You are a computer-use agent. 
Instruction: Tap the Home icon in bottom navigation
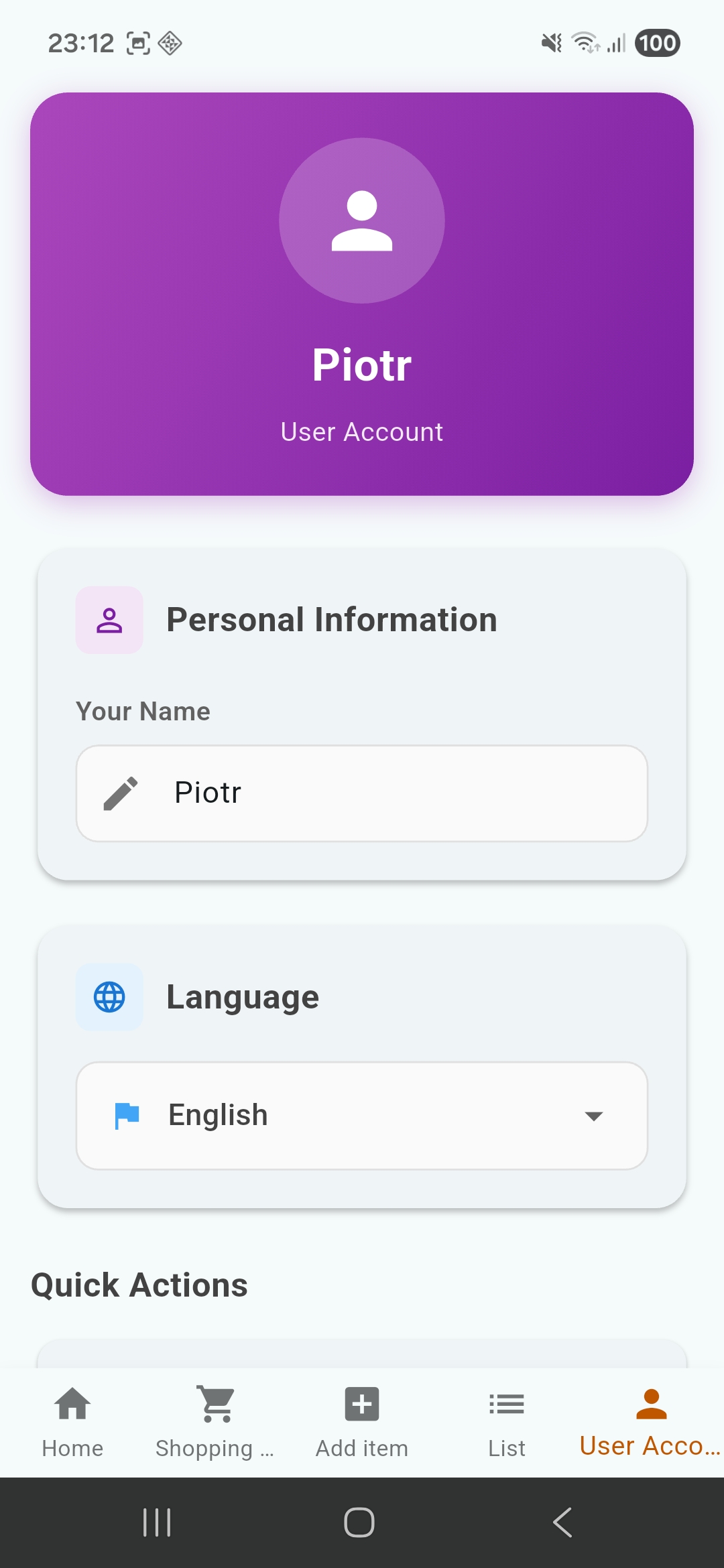[72, 1404]
